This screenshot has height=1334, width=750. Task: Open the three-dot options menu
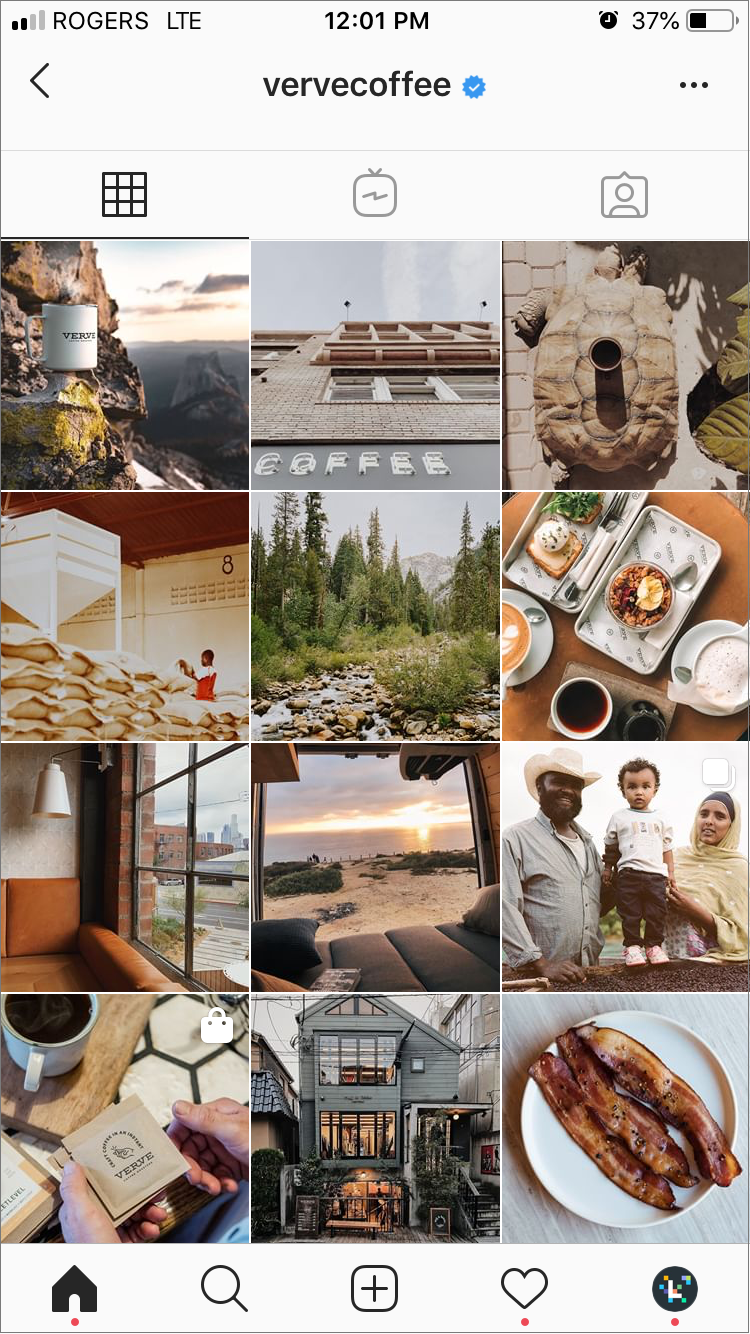[693, 85]
